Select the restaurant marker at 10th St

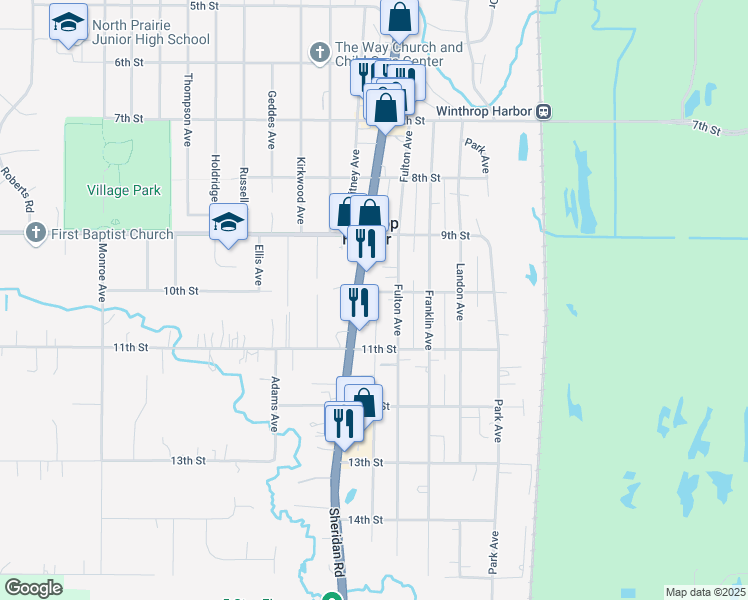[x=359, y=301]
